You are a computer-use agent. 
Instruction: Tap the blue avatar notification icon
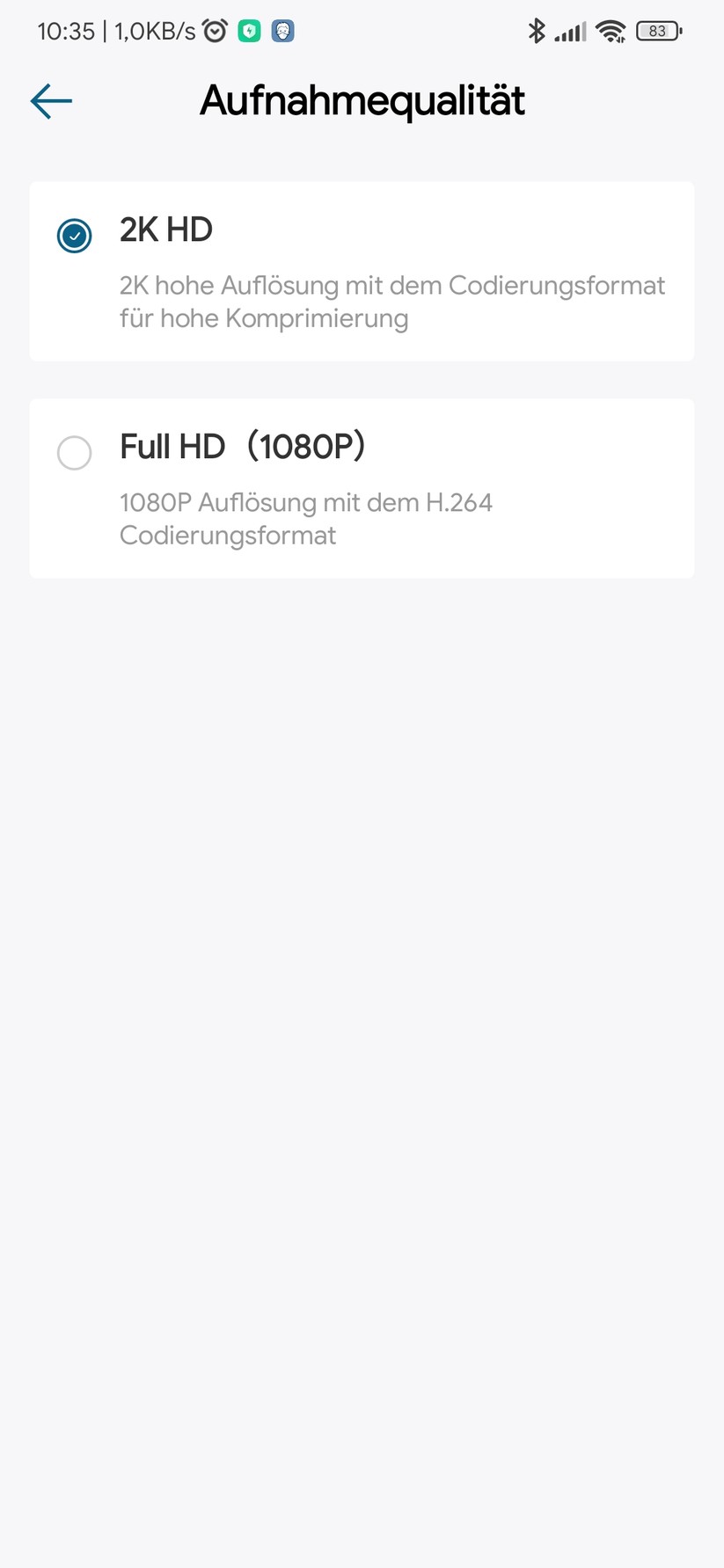282,30
